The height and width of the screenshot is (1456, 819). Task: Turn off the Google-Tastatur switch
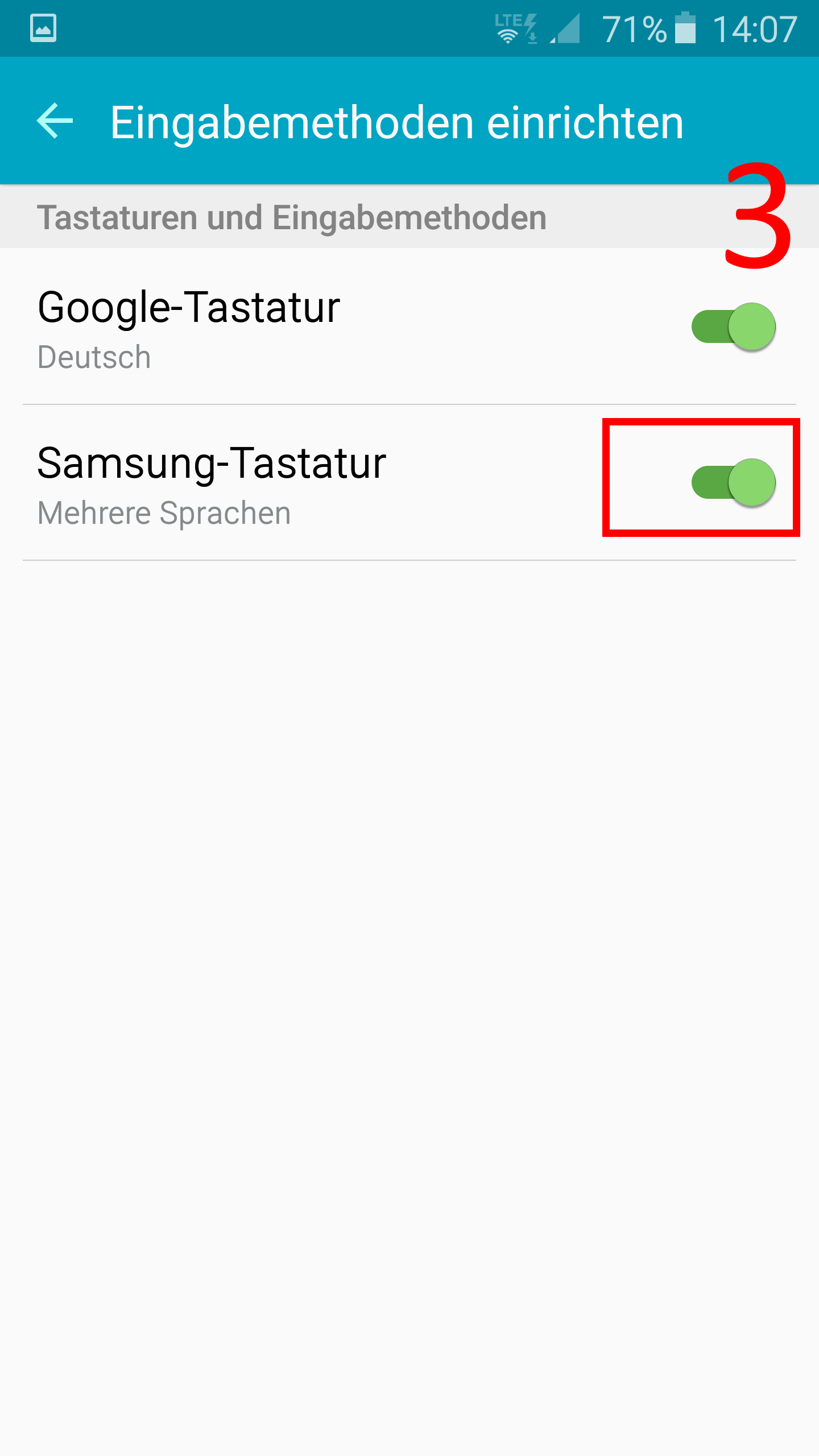tap(734, 327)
